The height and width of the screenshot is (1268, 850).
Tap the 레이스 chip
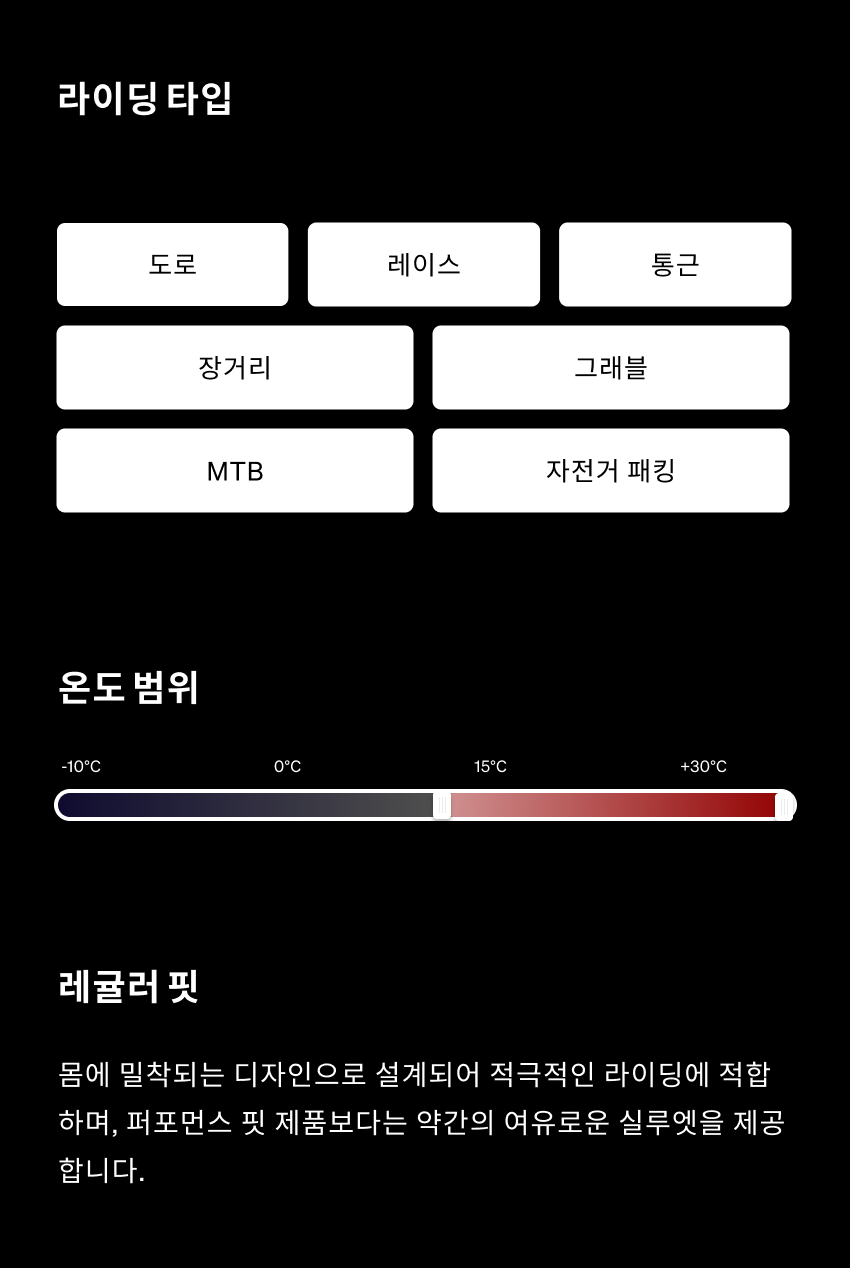(x=423, y=264)
